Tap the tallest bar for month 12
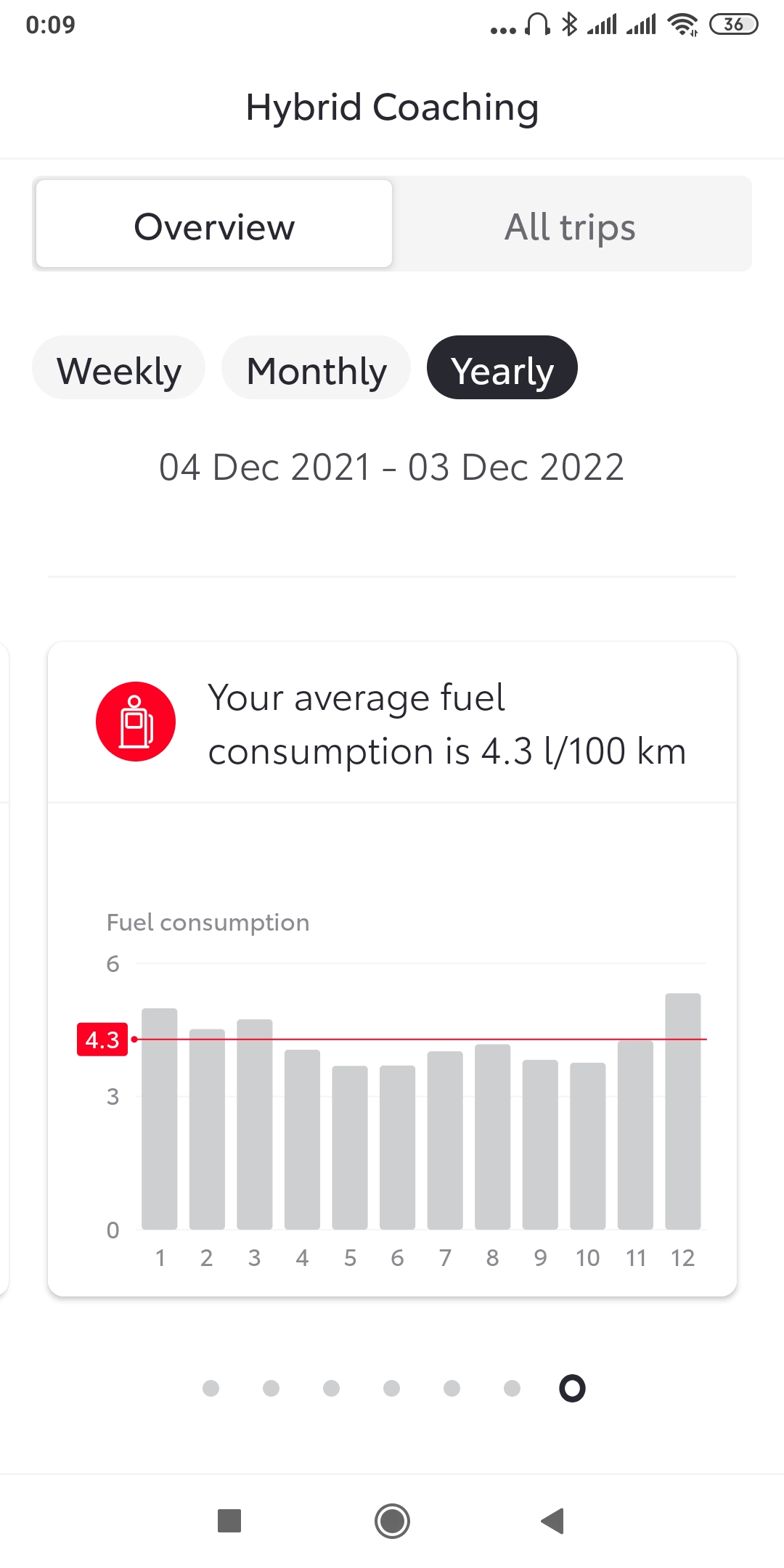The height and width of the screenshot is (1568, 784). (x=682, y=1103)
